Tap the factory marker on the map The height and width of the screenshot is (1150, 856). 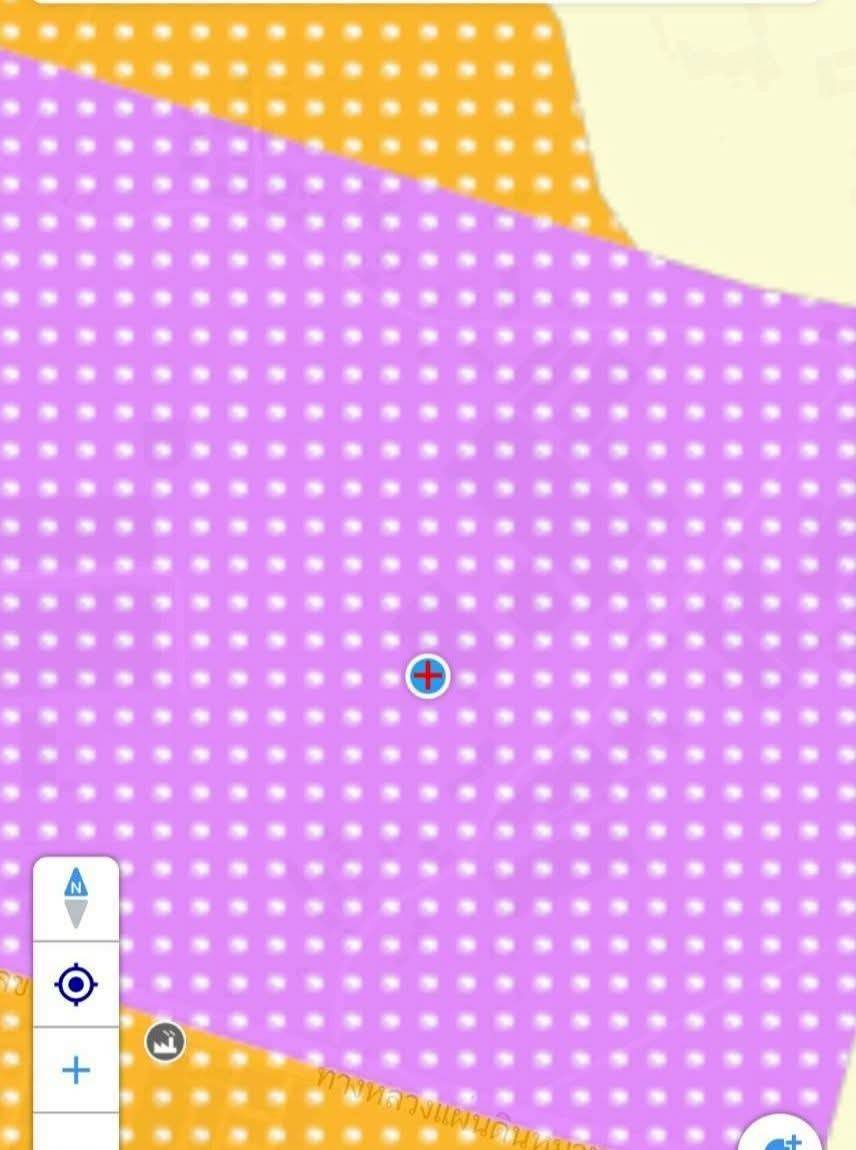(165, 1042)
